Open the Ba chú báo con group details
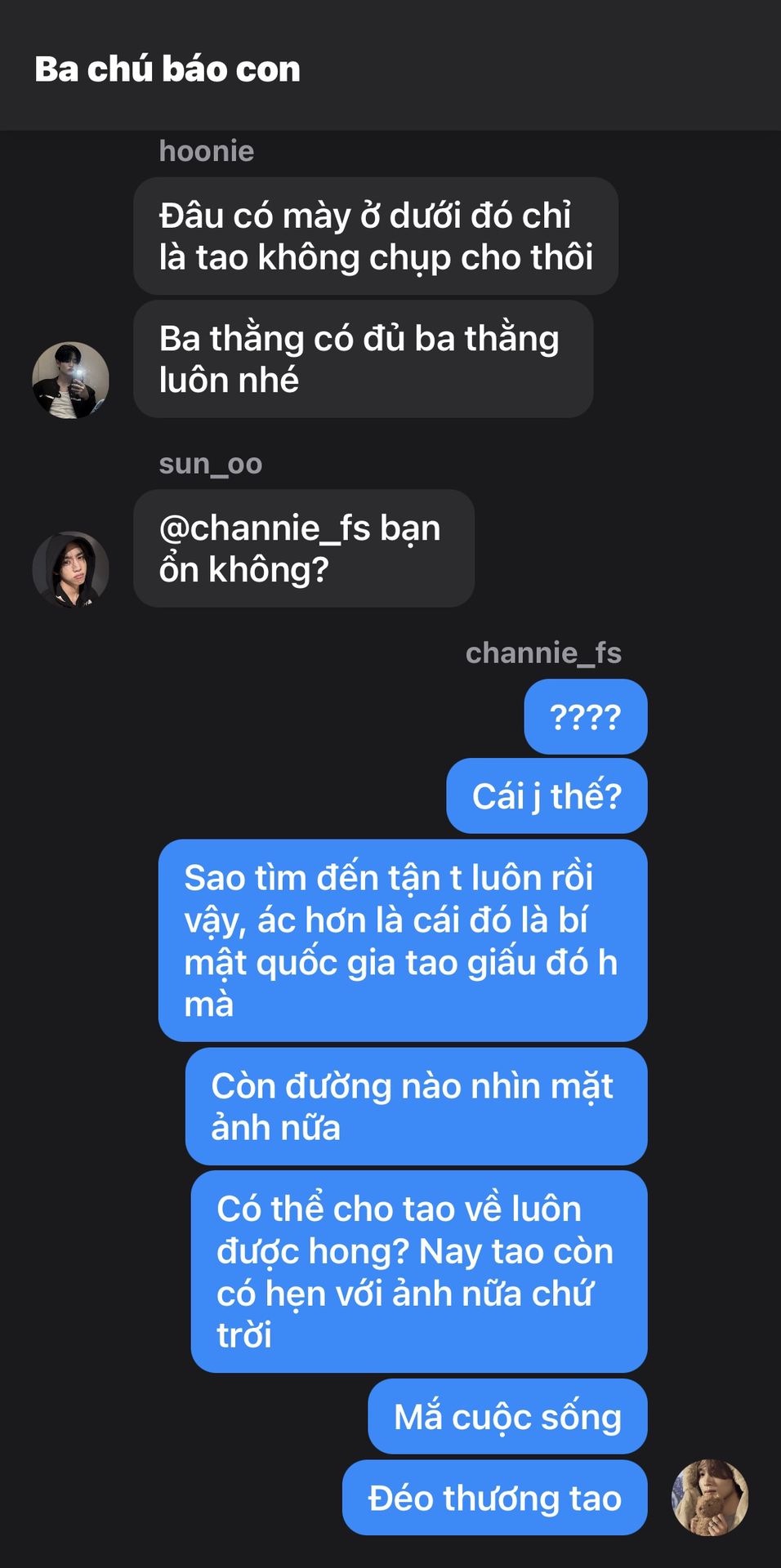 167,69
